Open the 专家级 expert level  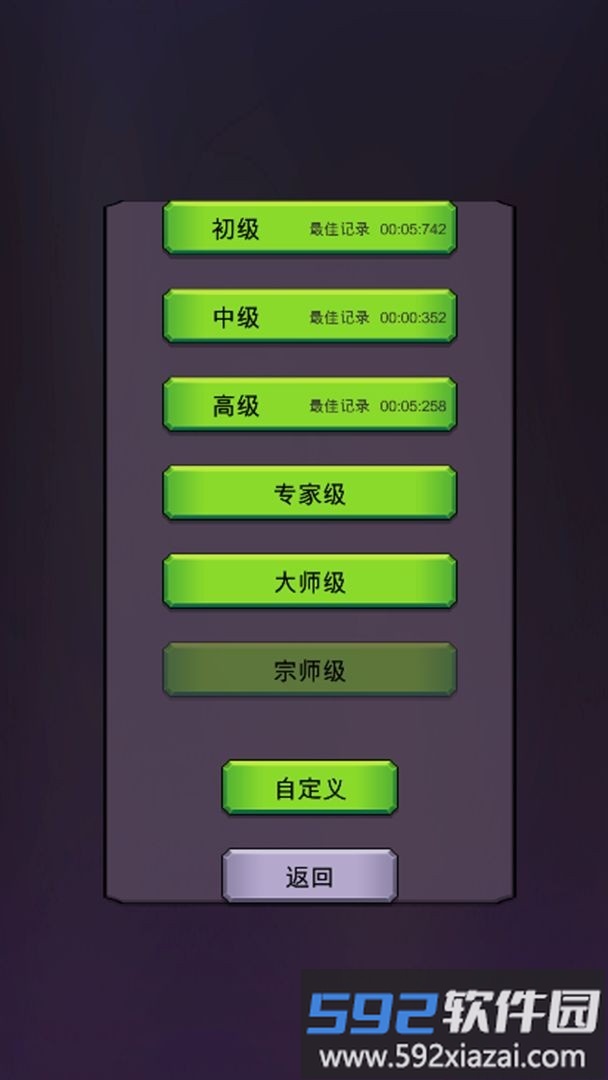click(309, 493)
